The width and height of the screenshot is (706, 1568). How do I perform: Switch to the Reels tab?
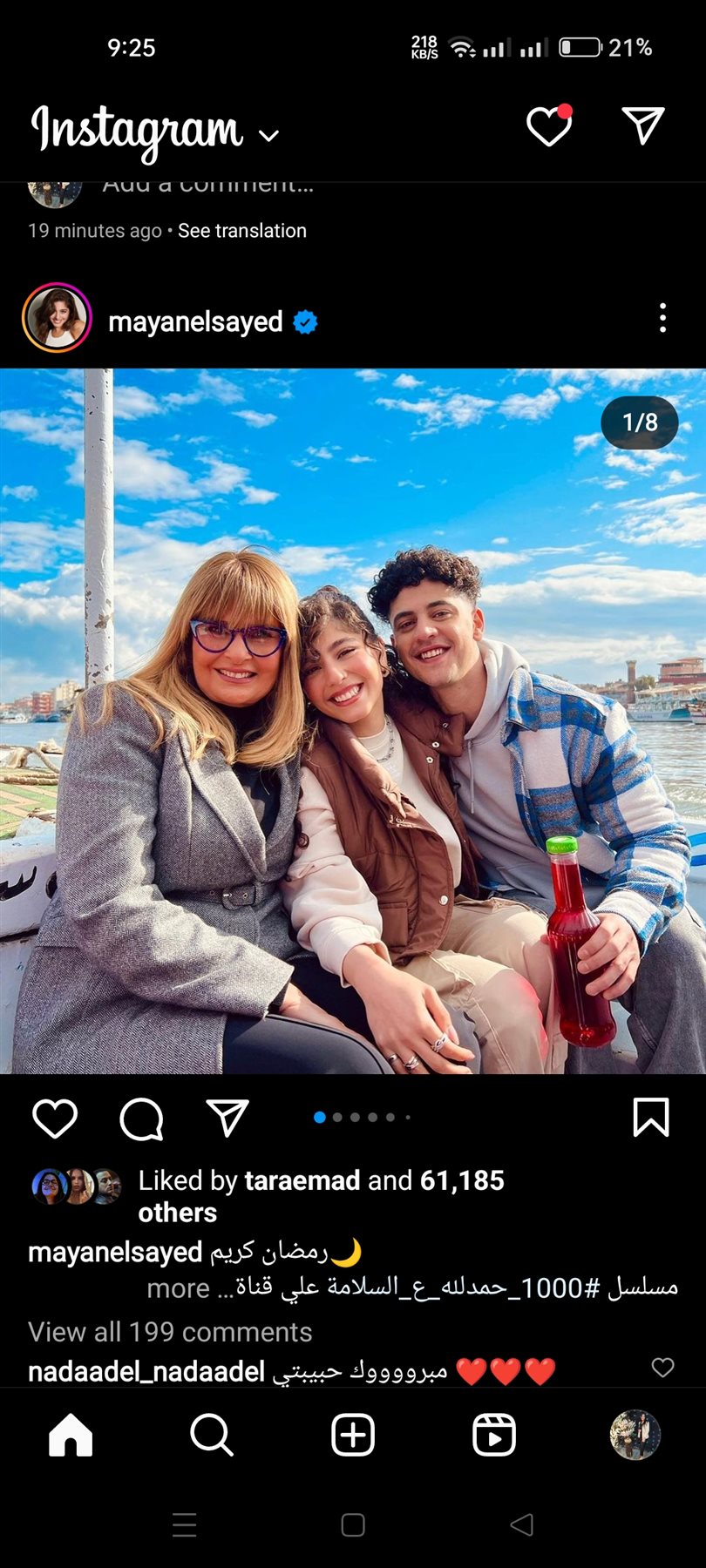pos(494,1435)
